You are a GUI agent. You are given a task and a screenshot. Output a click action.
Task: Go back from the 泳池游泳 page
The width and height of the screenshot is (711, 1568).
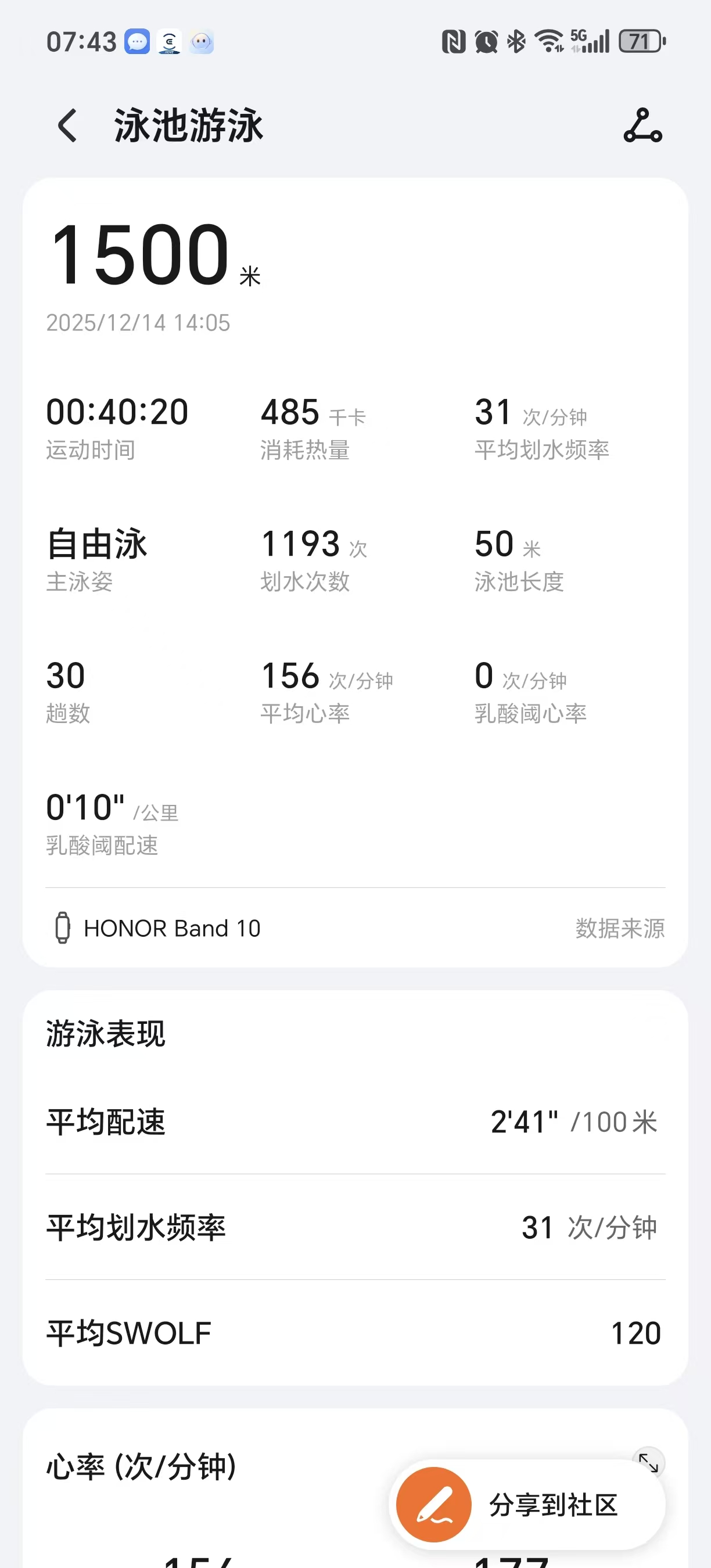click(x=67, y=126)
